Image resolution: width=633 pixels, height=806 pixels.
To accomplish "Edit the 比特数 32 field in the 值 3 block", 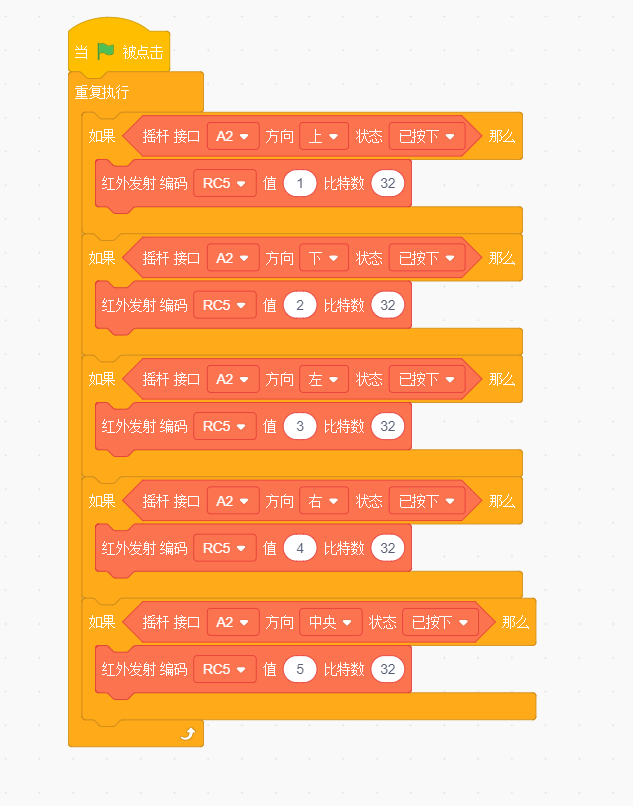I will [388, 427].
